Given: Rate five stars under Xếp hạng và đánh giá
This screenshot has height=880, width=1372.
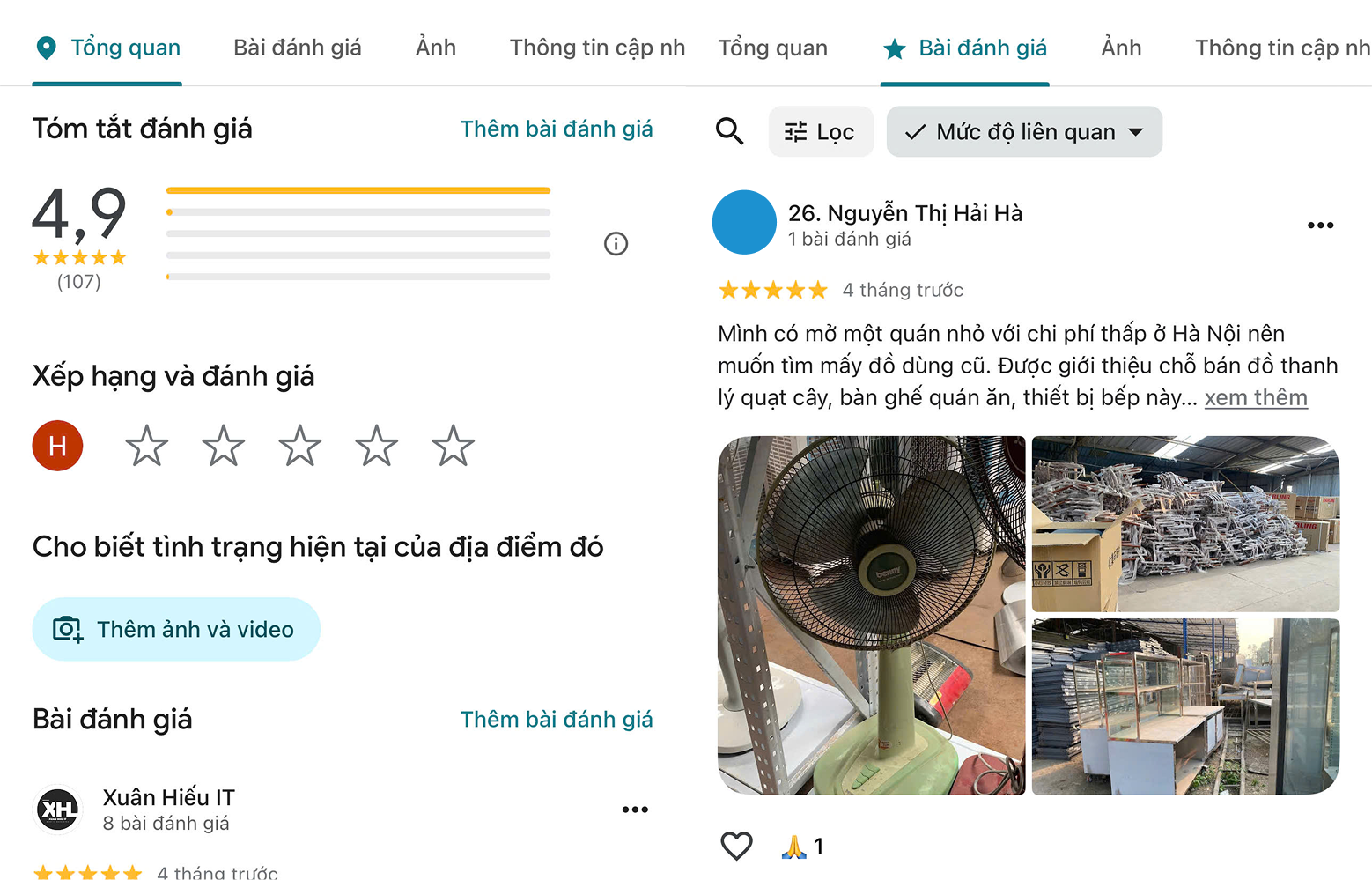Looking at the screenshot, I should (x=453, y=446).
